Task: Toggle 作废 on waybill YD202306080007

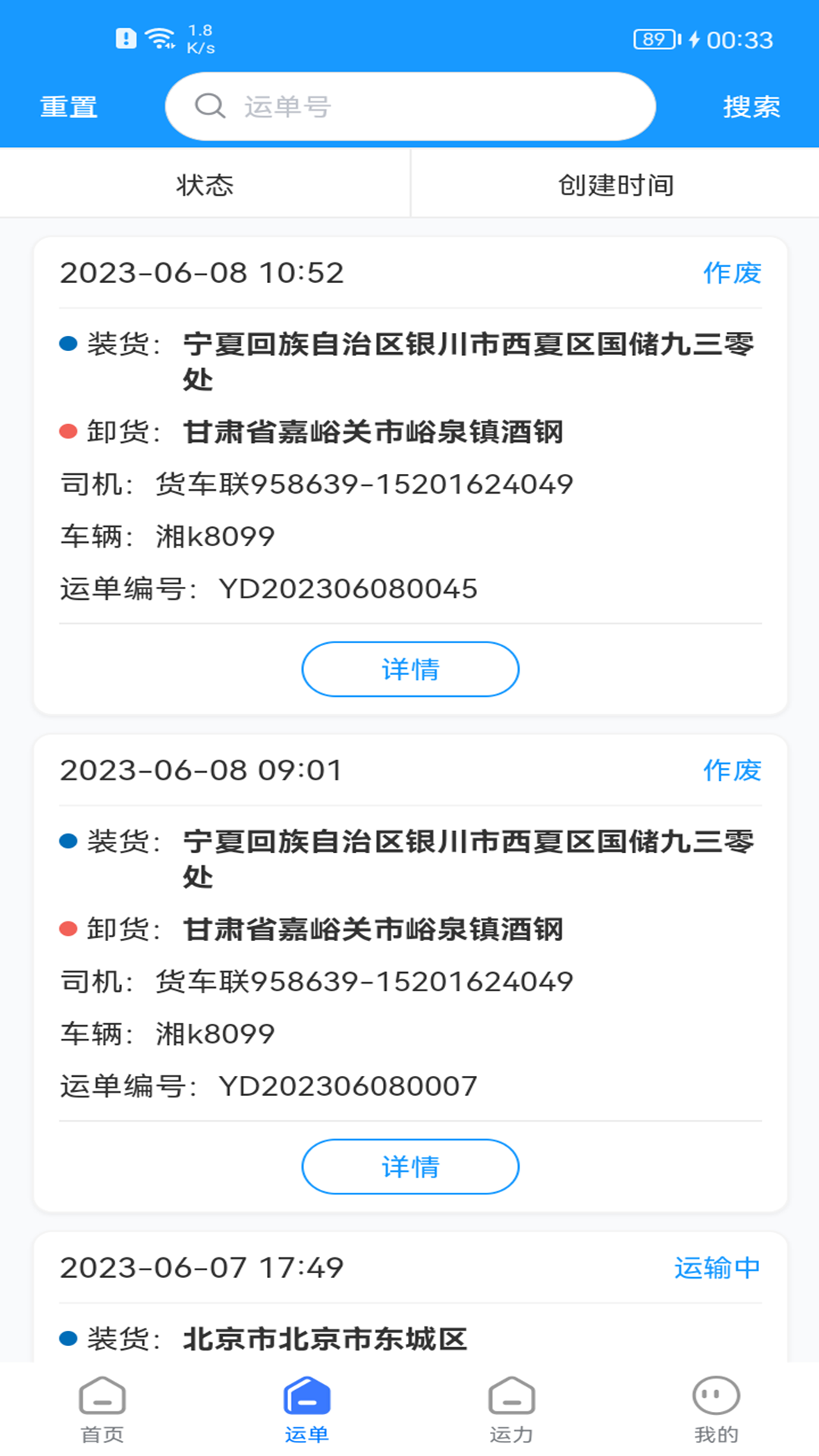Action: point(731,771)
